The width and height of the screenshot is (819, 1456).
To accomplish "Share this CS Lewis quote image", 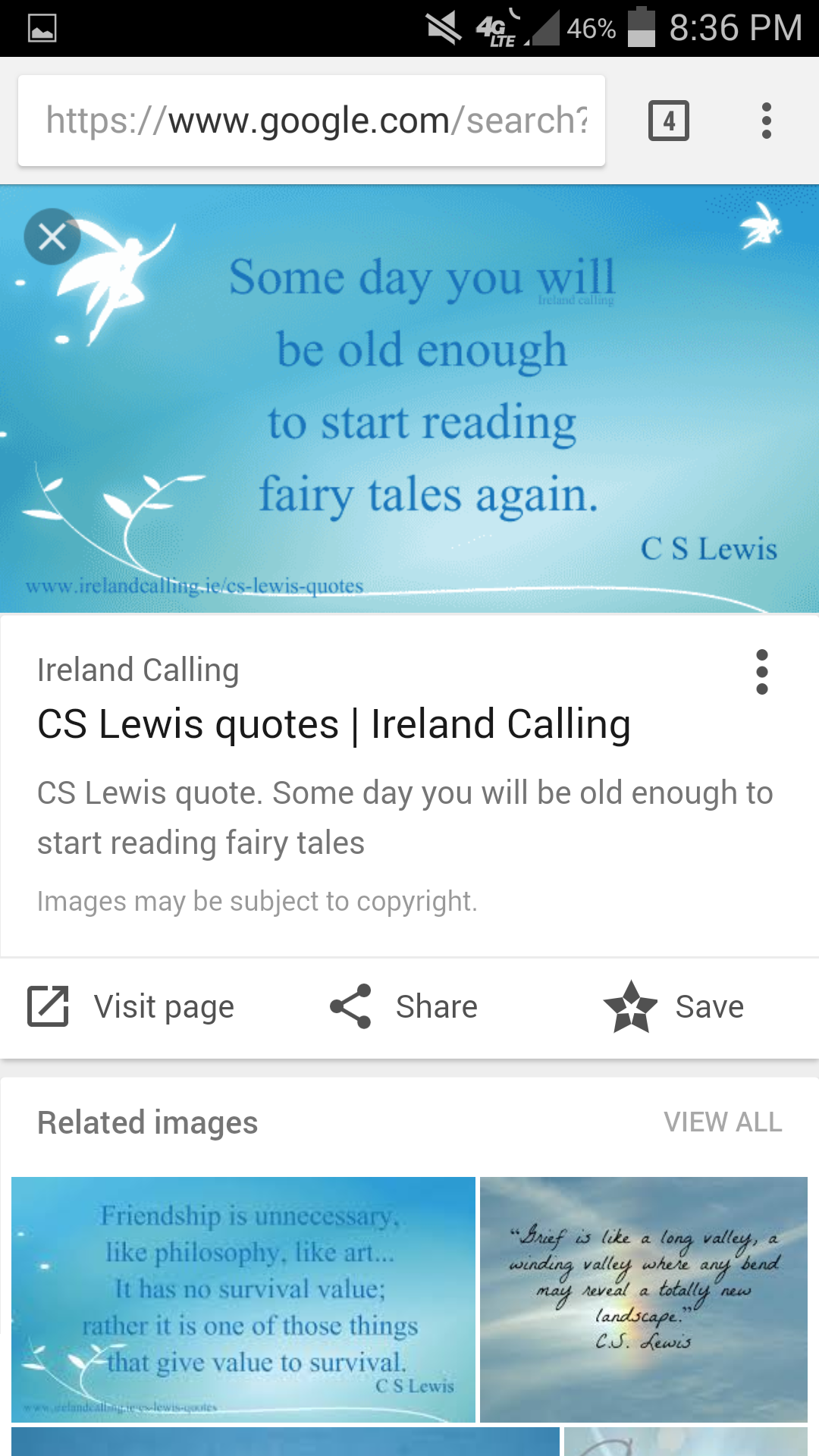I will coord(403,1007).
